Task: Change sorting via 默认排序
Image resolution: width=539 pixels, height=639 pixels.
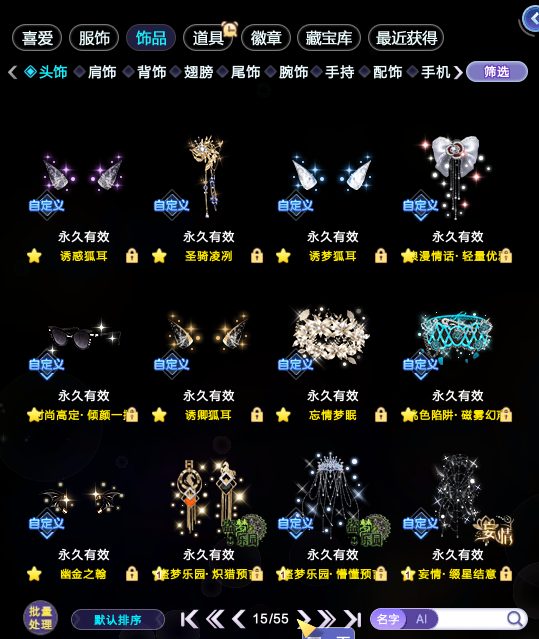Action: point(118,620)
